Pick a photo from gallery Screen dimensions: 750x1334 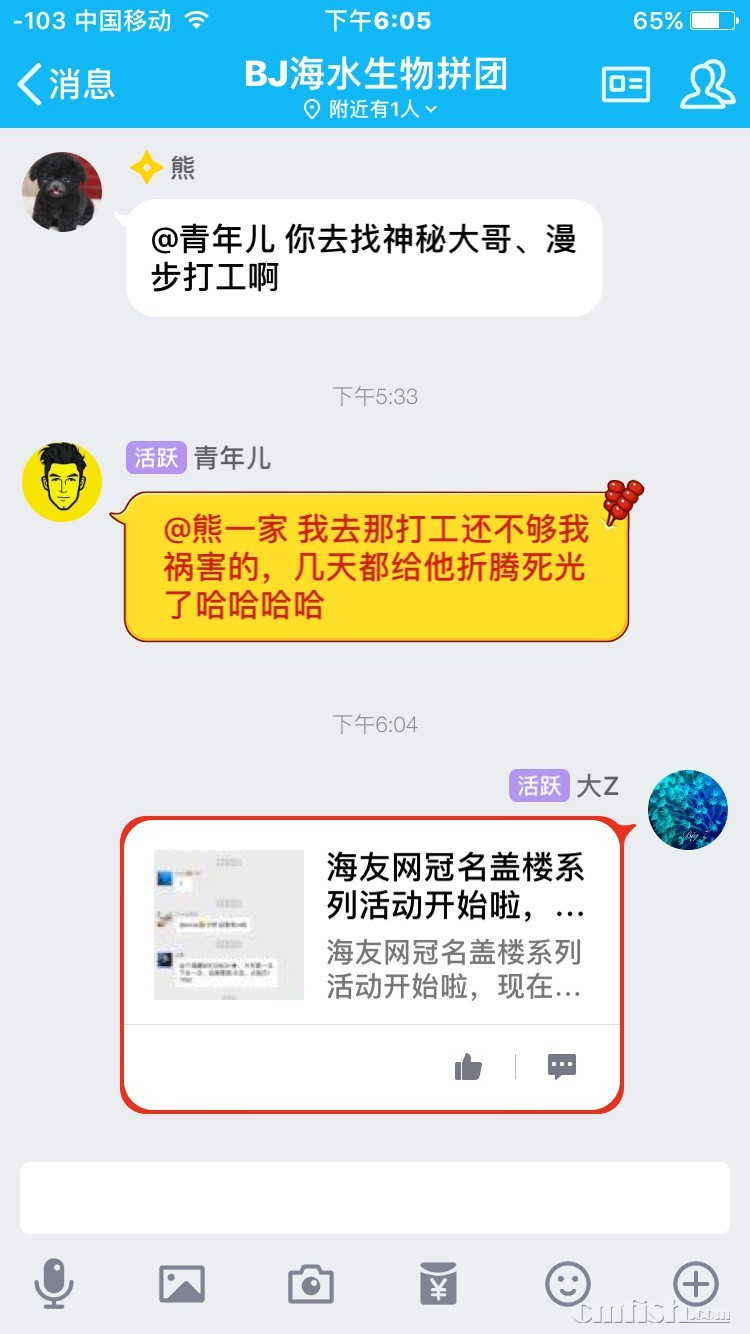[182, 1283]
